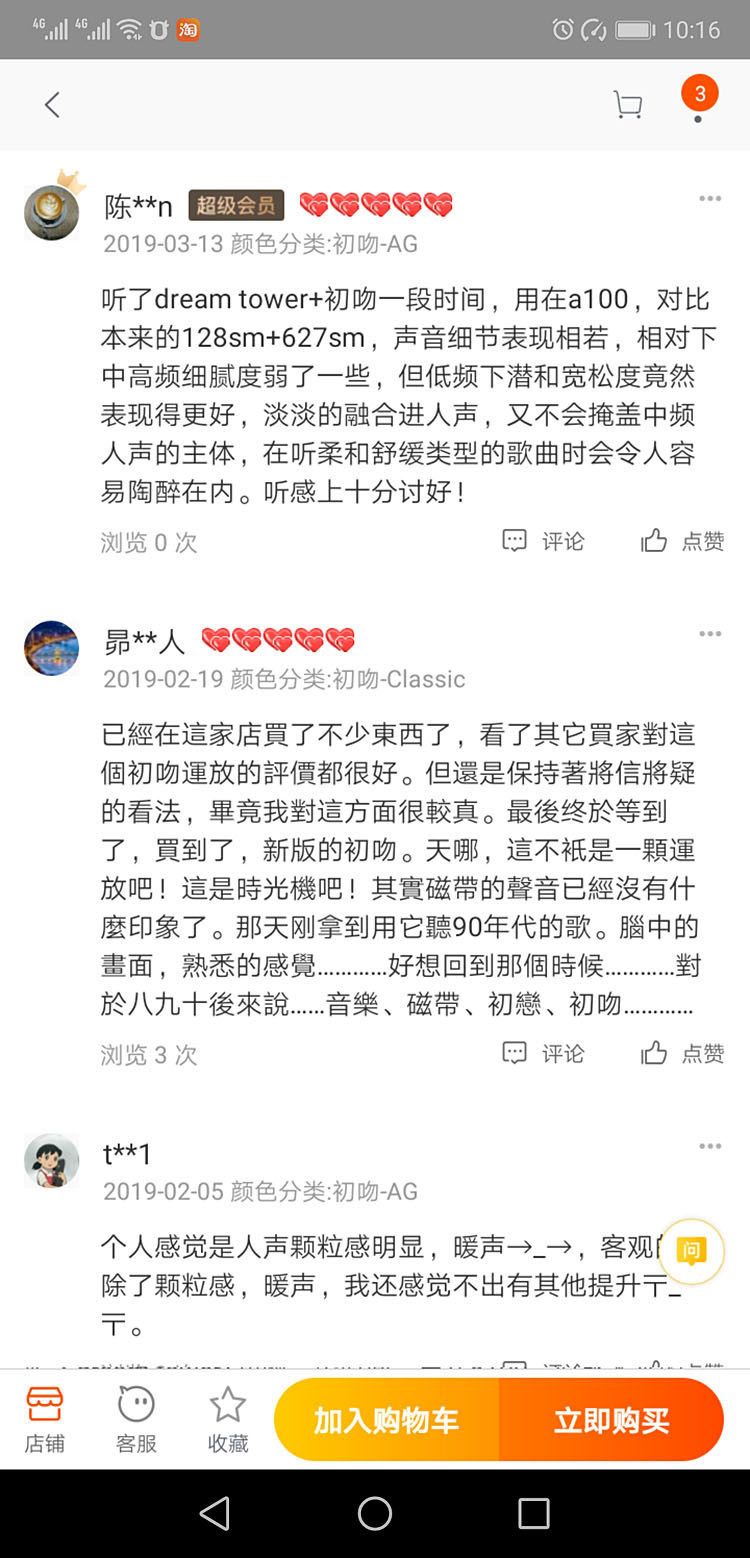Open recent apps from navigation bar
Image resolution: width=750 pixels, height=1558 pixels.
(x=533, y=1513)
